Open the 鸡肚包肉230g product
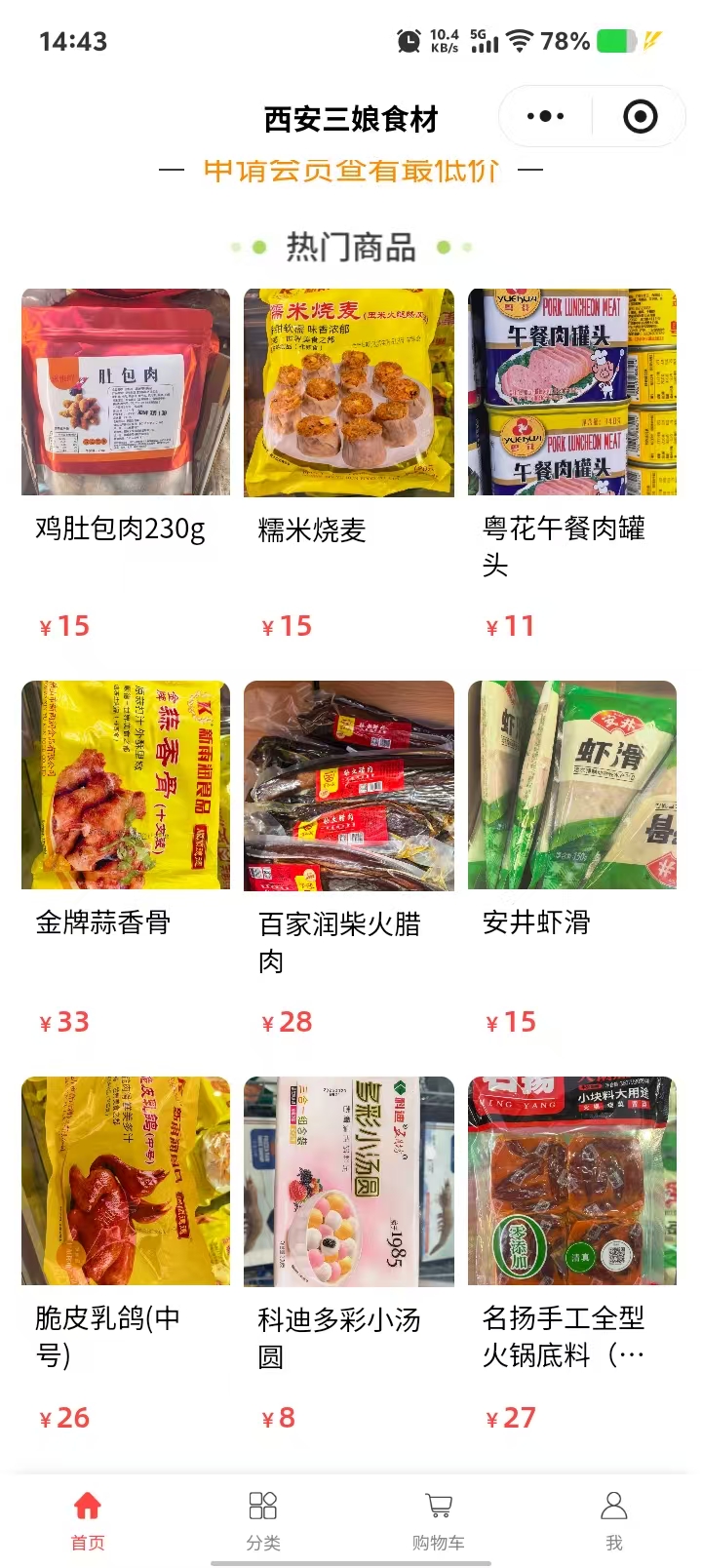 coord(126,393)
